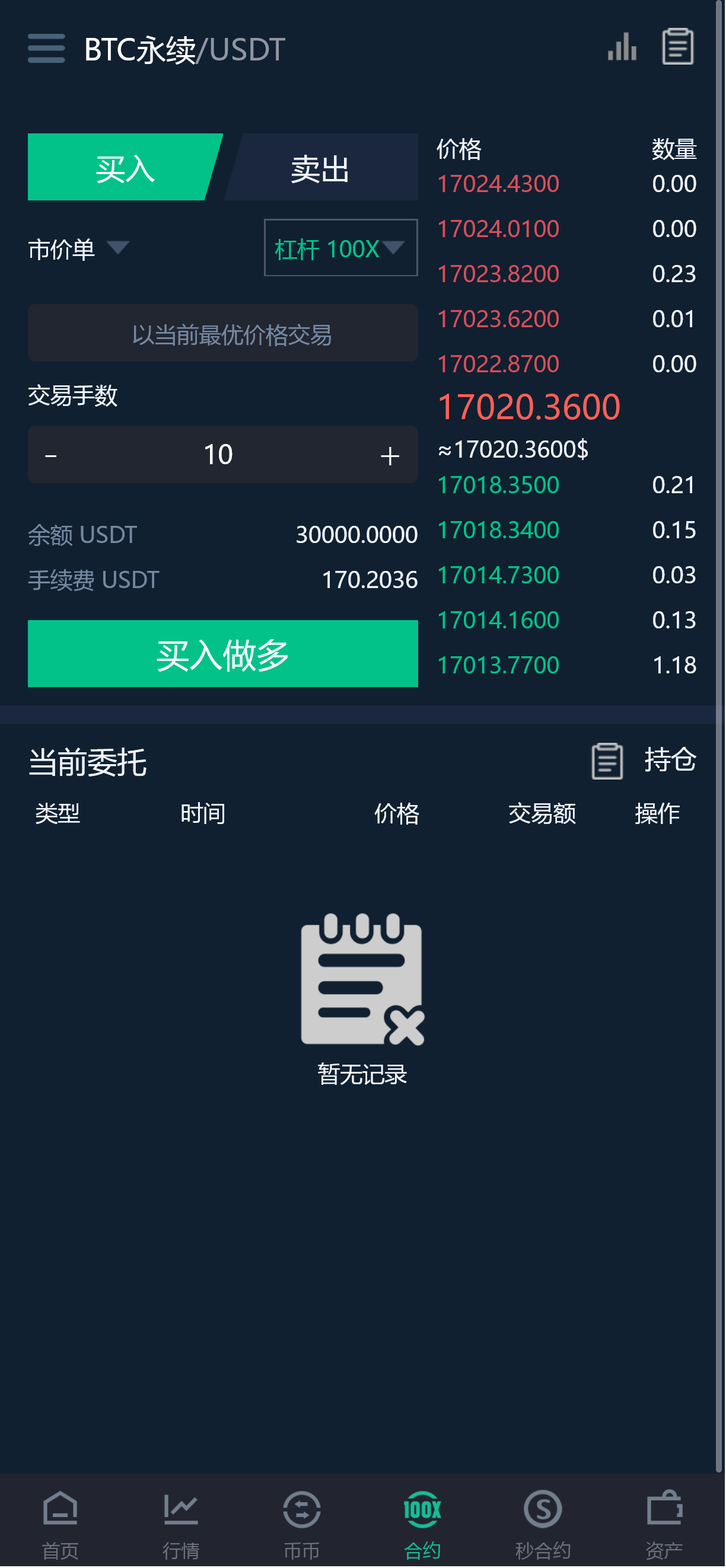Open the K-line chart icon
726x1568 pixels.
(x=622, y=47)
